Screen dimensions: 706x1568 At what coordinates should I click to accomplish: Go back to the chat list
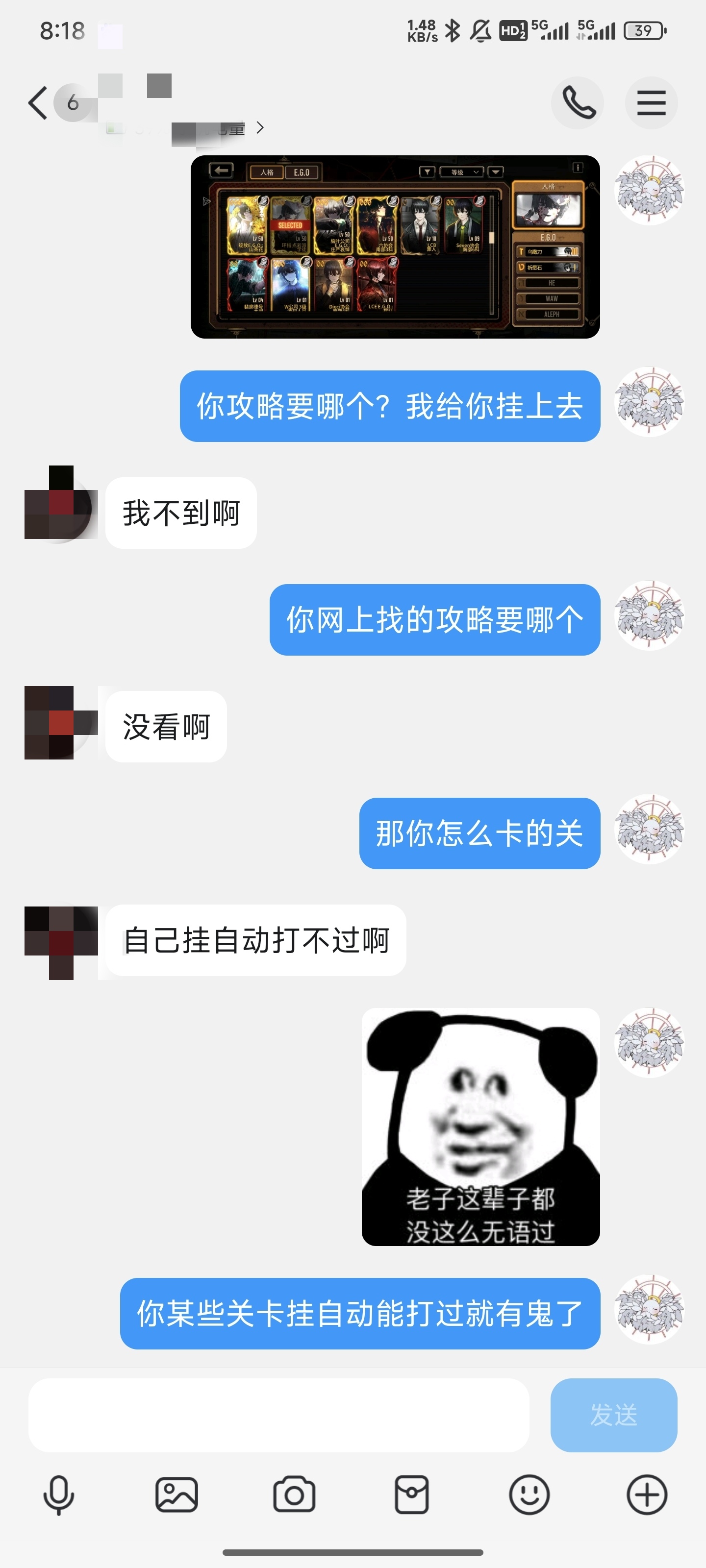tap(38, 102)
